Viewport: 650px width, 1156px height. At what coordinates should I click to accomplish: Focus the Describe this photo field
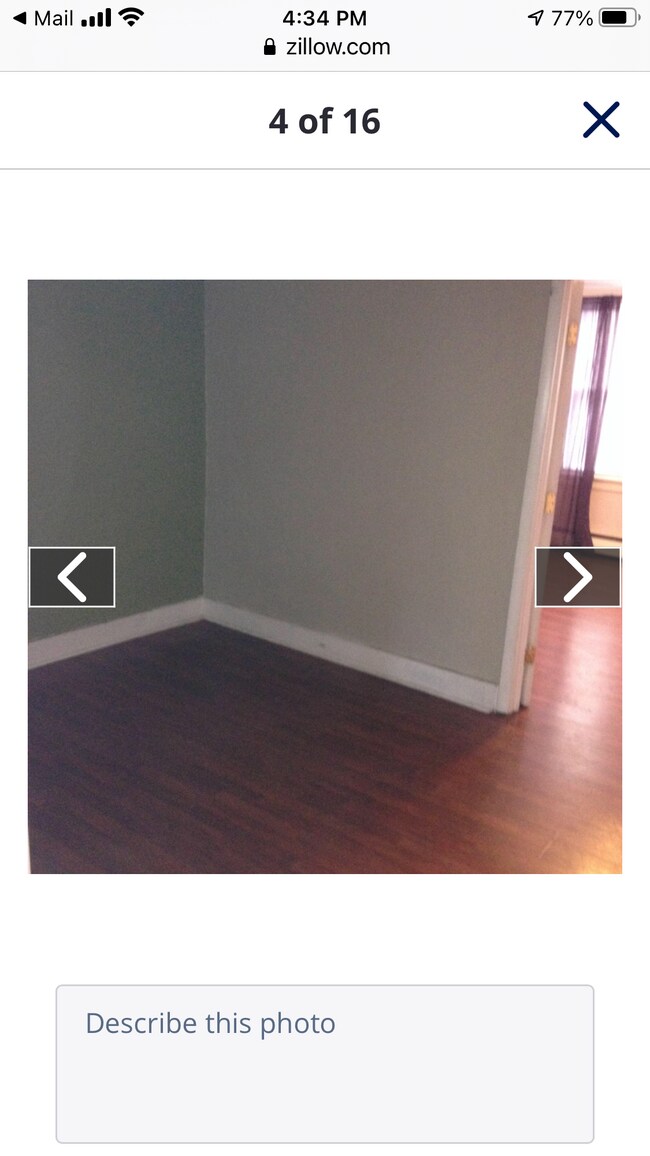pos(324,1063)
